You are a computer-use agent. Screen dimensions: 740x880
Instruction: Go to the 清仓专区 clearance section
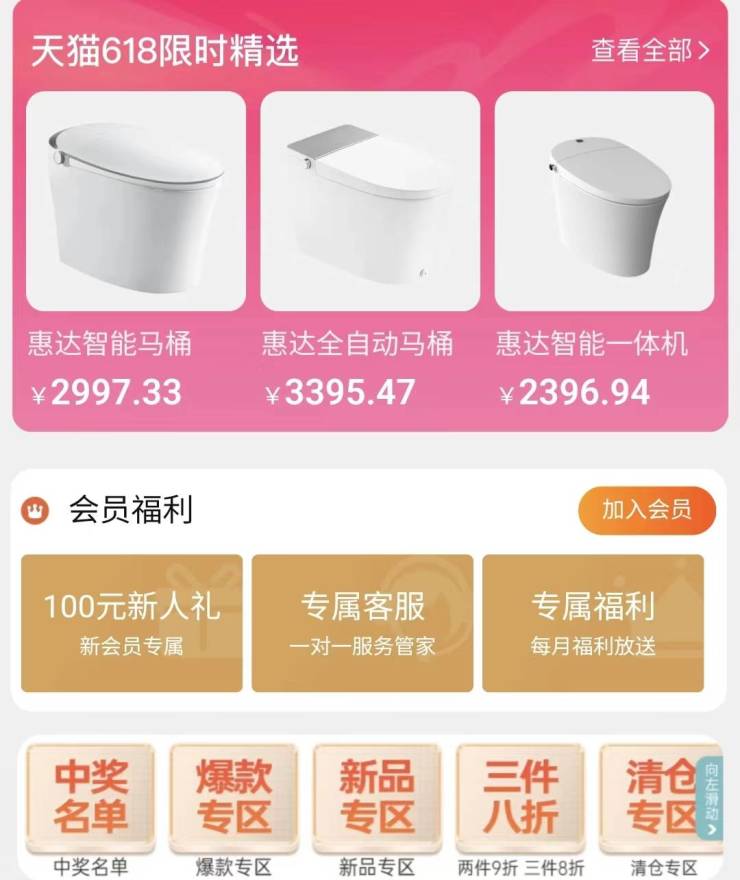click(655, 798)
